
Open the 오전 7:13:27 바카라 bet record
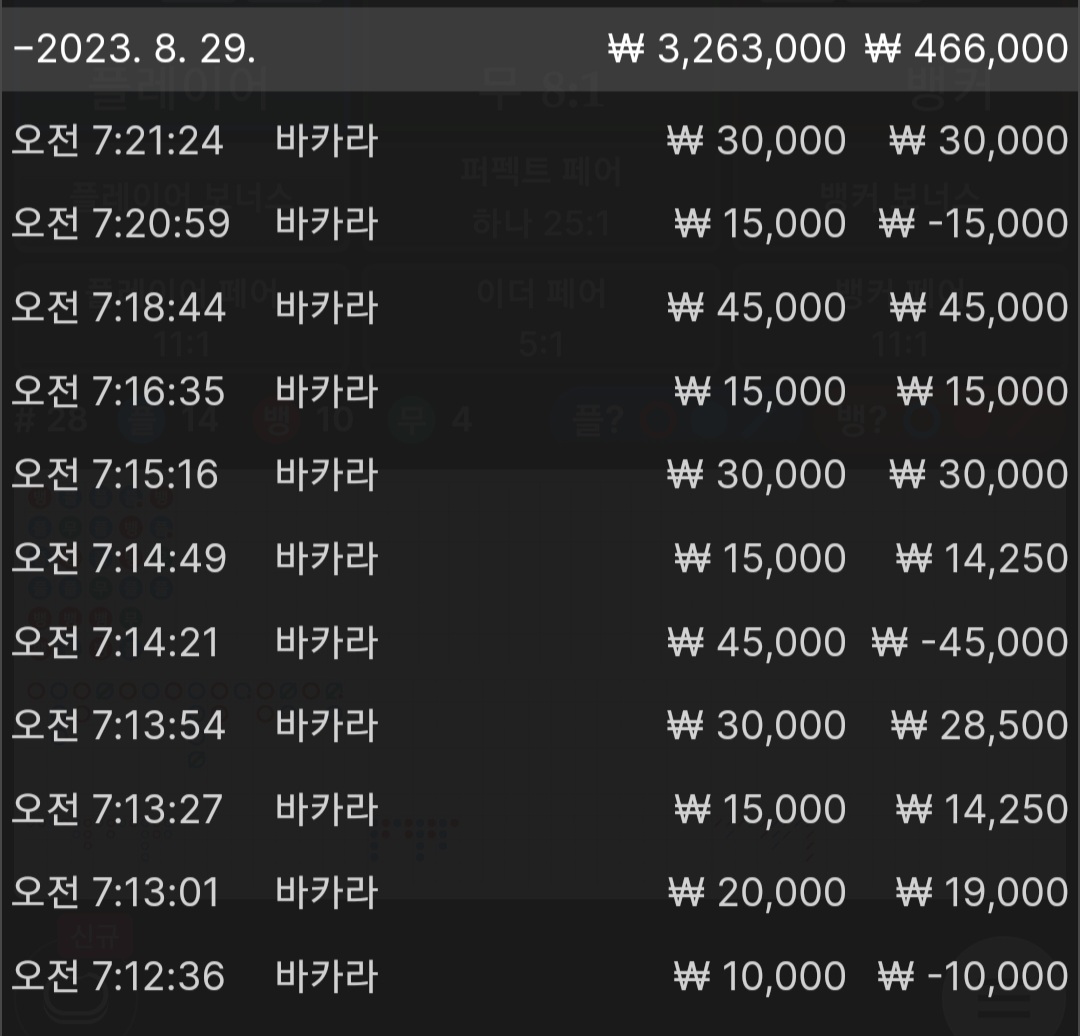(540, 809)
